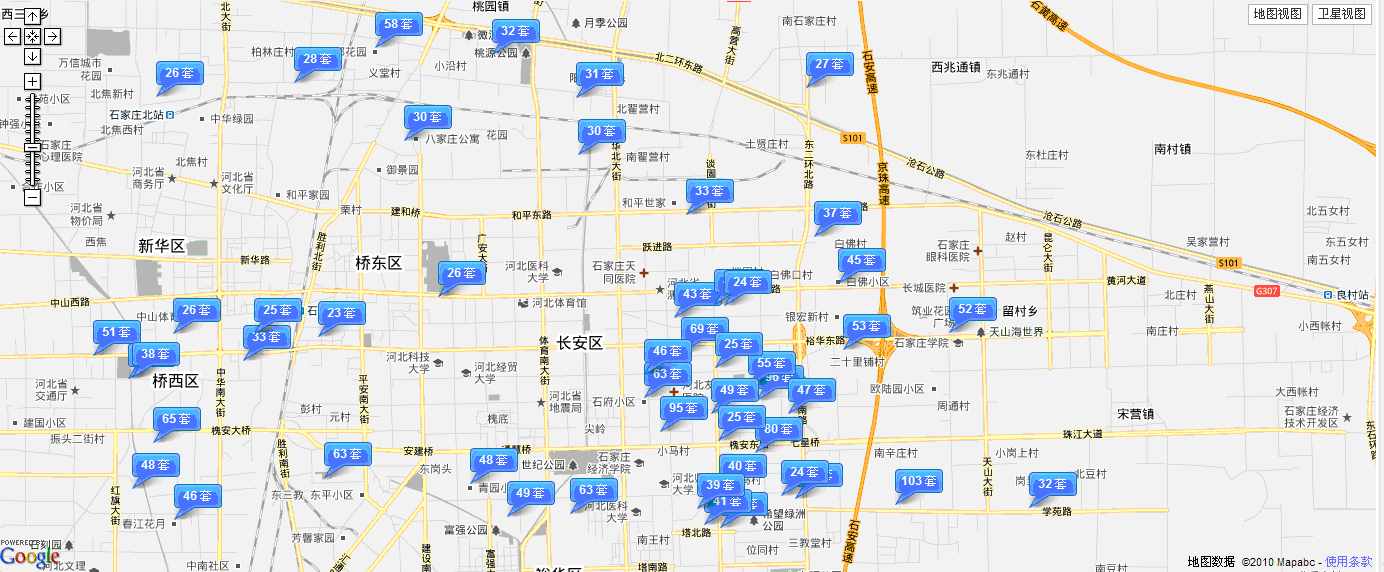Open the 37套 marker
This screenshot has height=572, width=1384.
(838, 213)
